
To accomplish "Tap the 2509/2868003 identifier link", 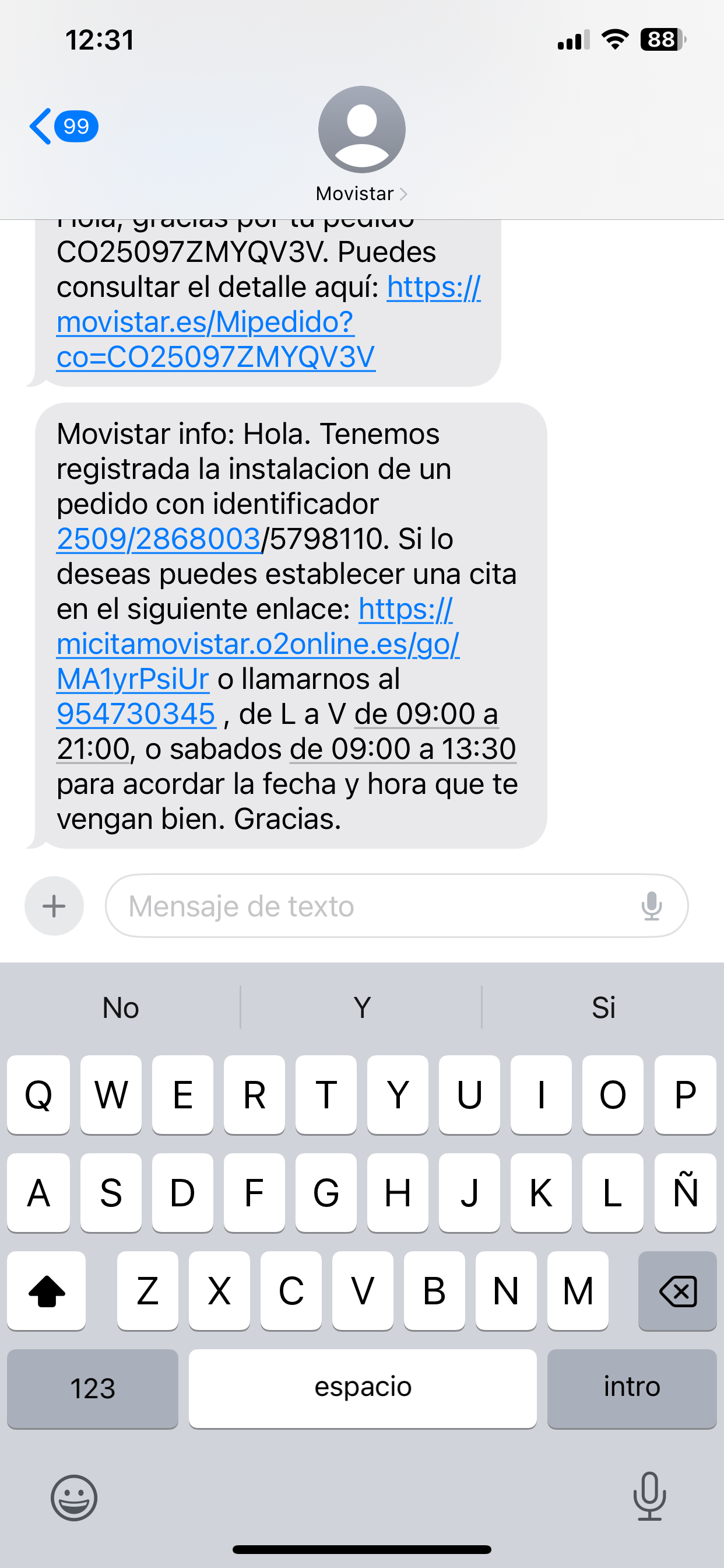I will [158, 540].
